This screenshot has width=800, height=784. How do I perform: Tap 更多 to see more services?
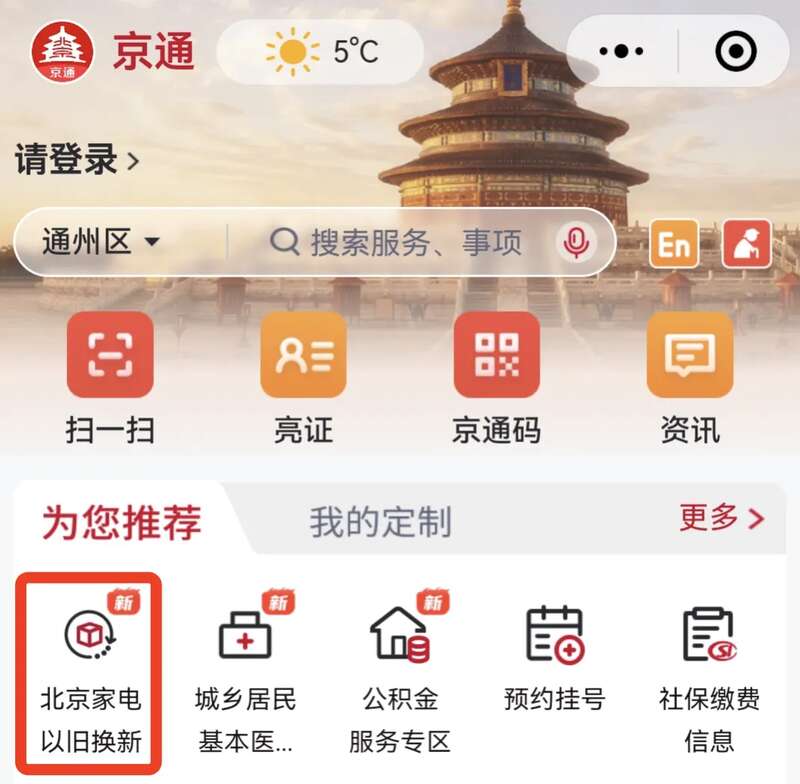pos(721,518)
